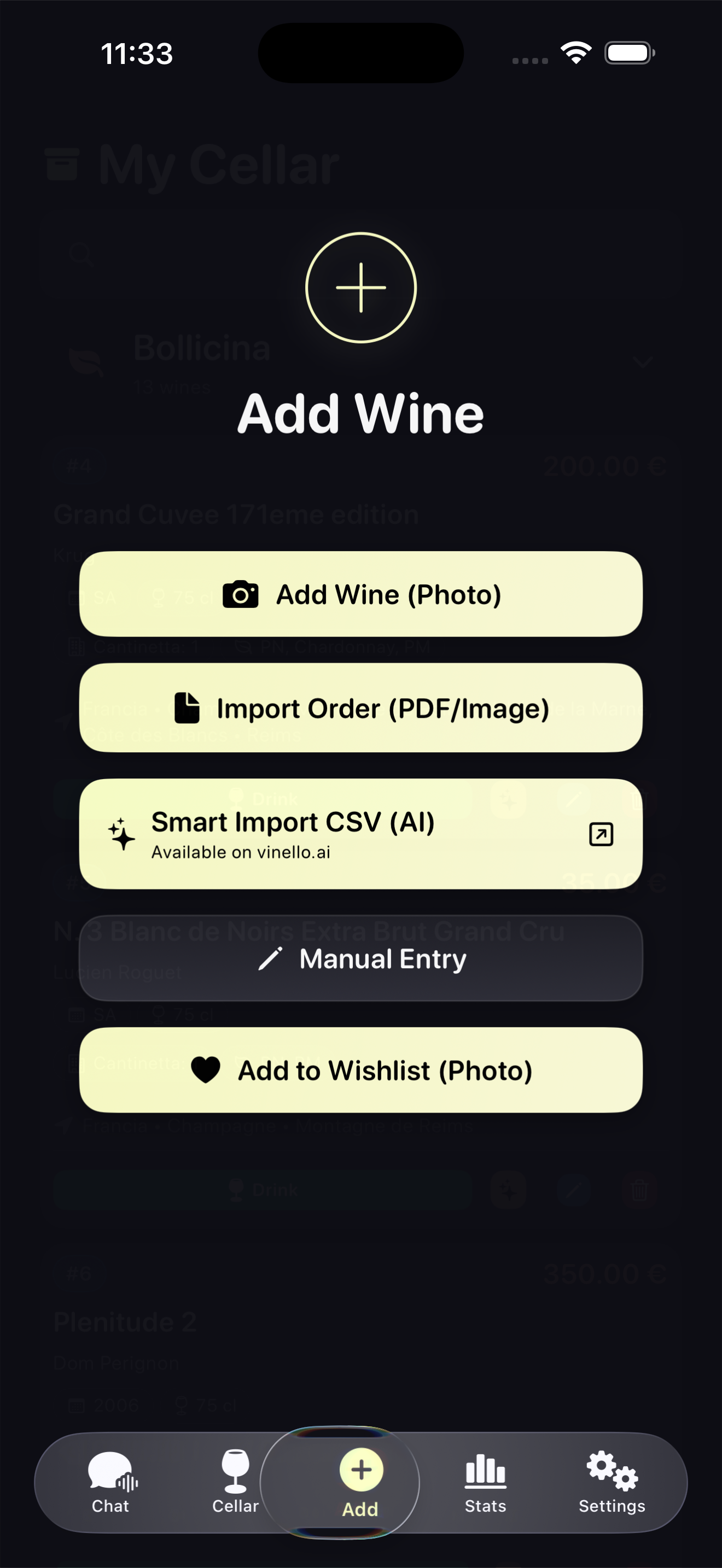The height and width of the screenshot is (1568, 722).
Task: Choose Add Wine (Photo) option
Action: coord(360,595)
